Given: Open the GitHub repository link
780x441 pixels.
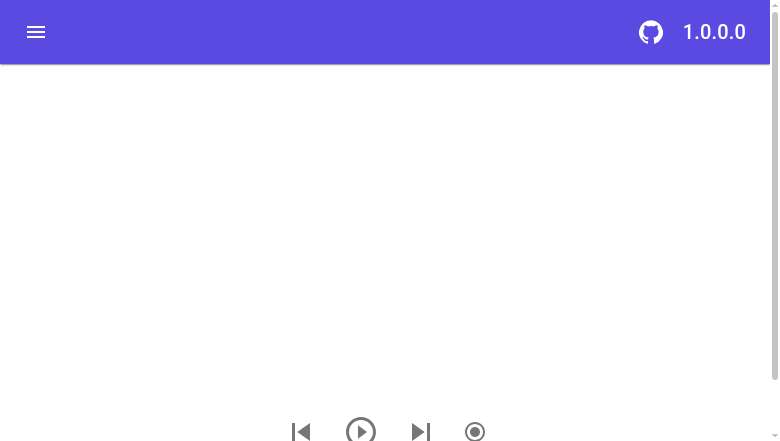Looking at the screenshot, I should tap(651, 32).
